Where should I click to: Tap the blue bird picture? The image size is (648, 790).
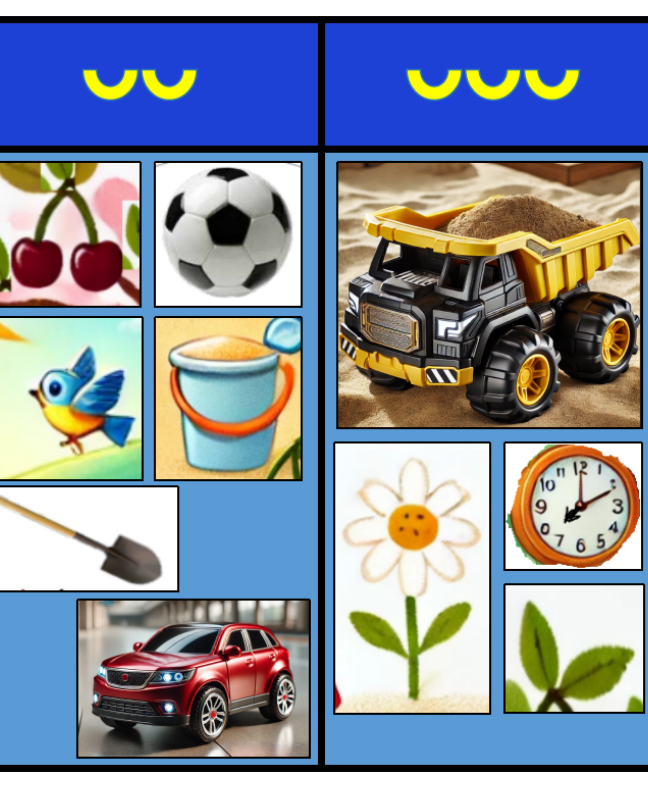(x=70, y=398)
